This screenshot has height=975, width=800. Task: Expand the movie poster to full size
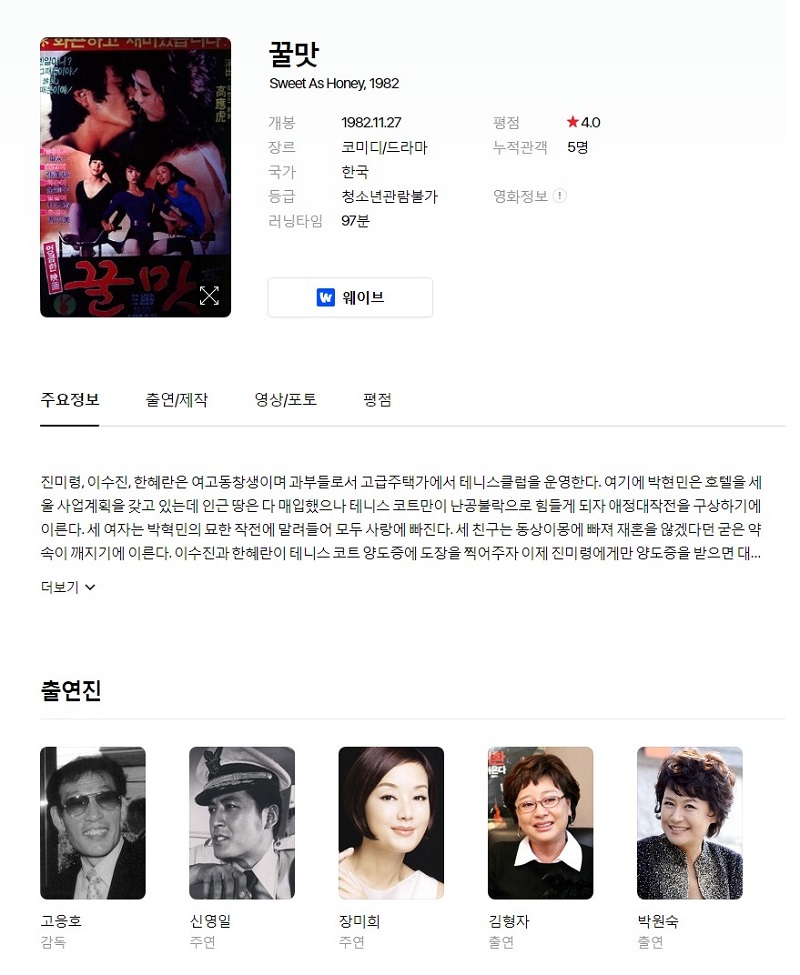(208, 295)
